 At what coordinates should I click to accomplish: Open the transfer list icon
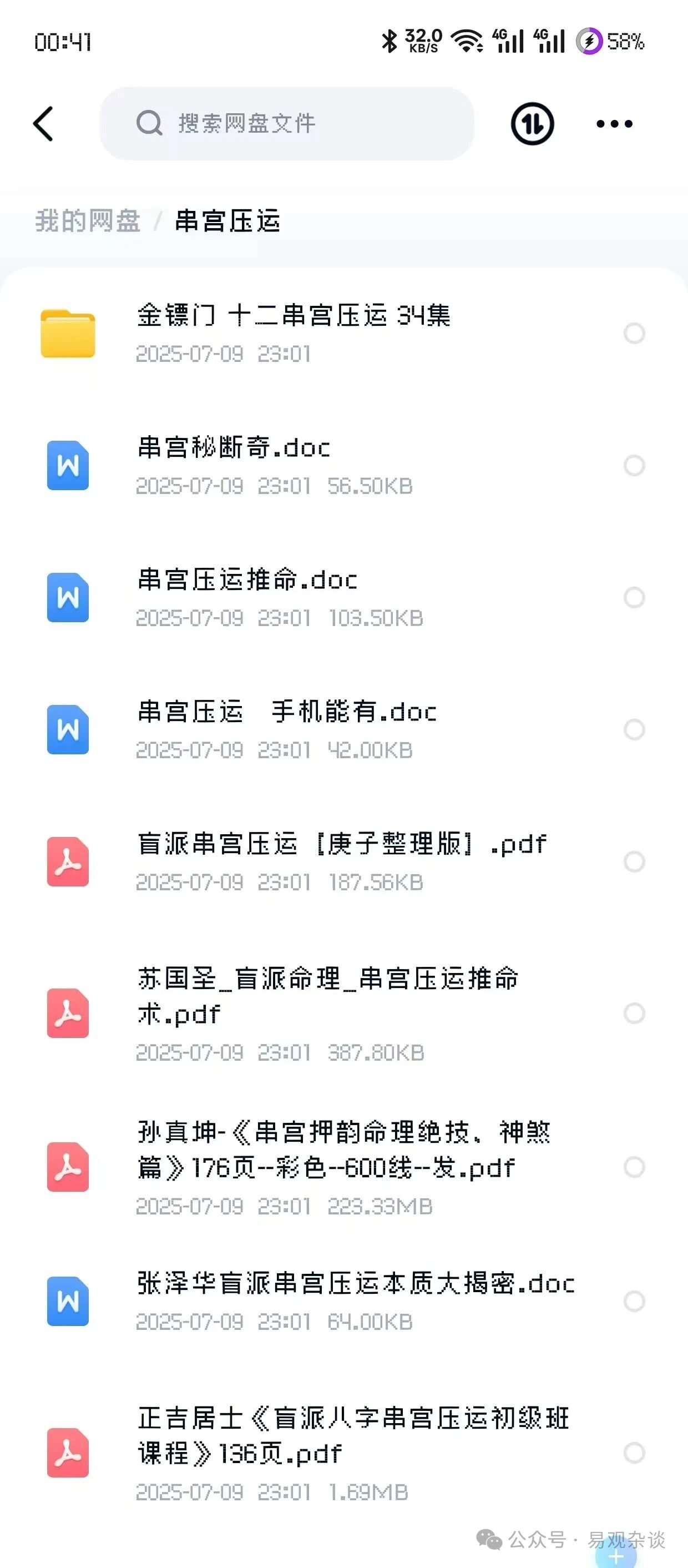click(x=532, y=124)
